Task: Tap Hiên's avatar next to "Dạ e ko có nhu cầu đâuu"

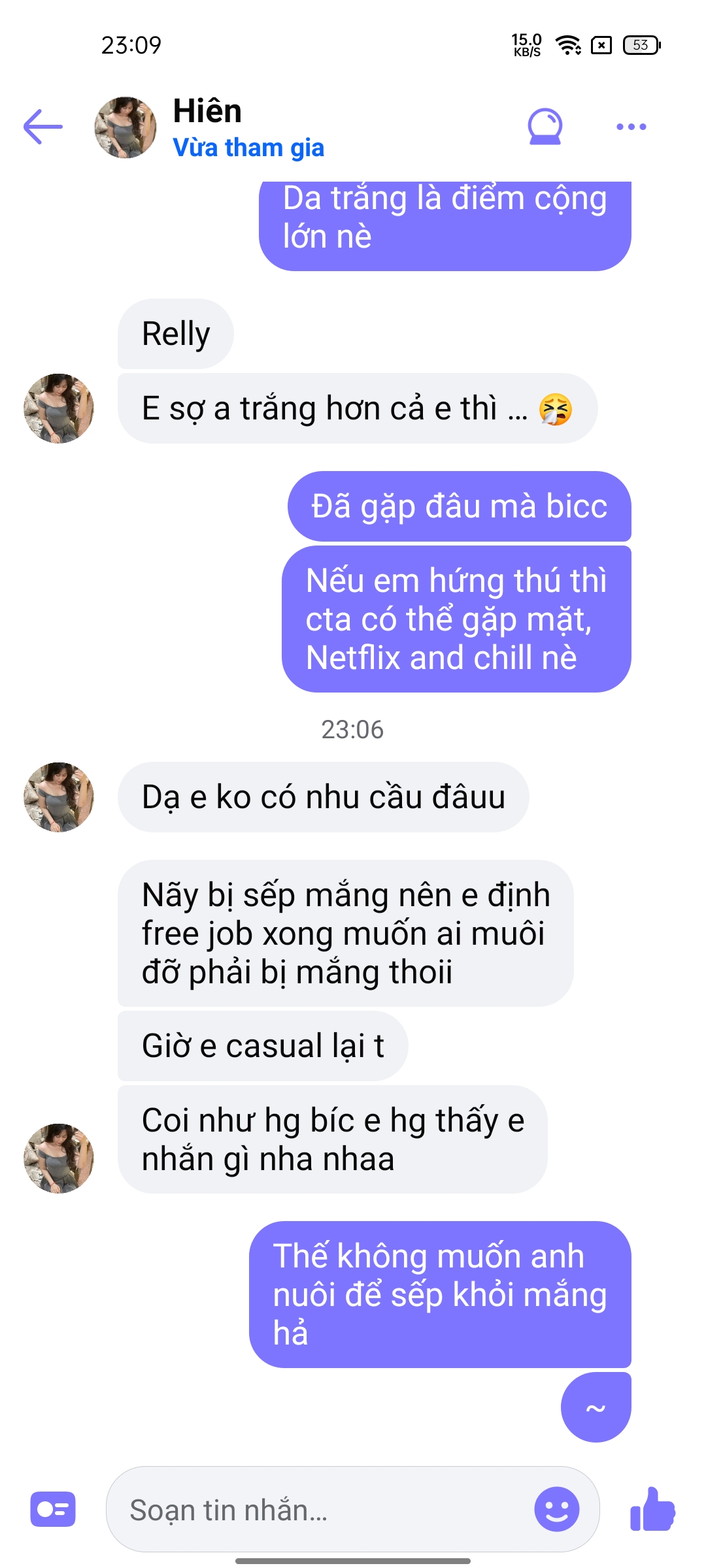Action: (59, 797)
